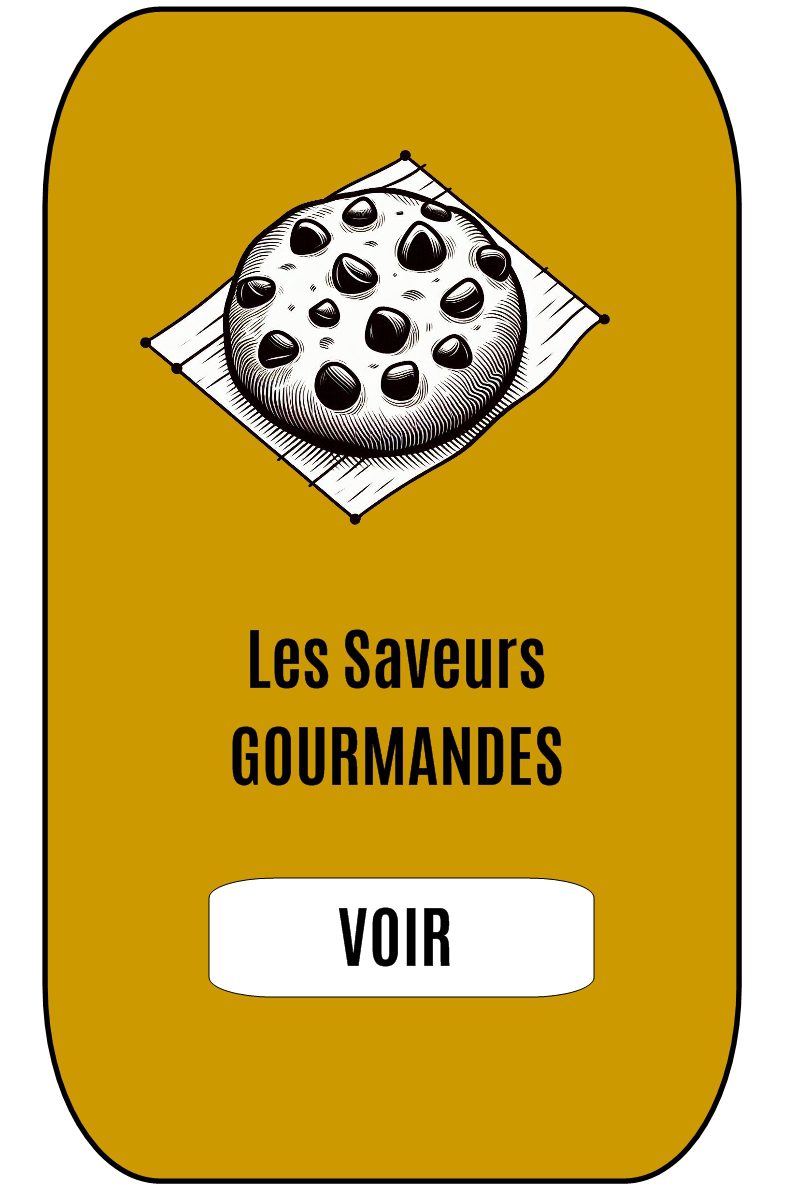Click the left corner dot of the napkin
This screenshot has width=802, height=1200.
145,341
